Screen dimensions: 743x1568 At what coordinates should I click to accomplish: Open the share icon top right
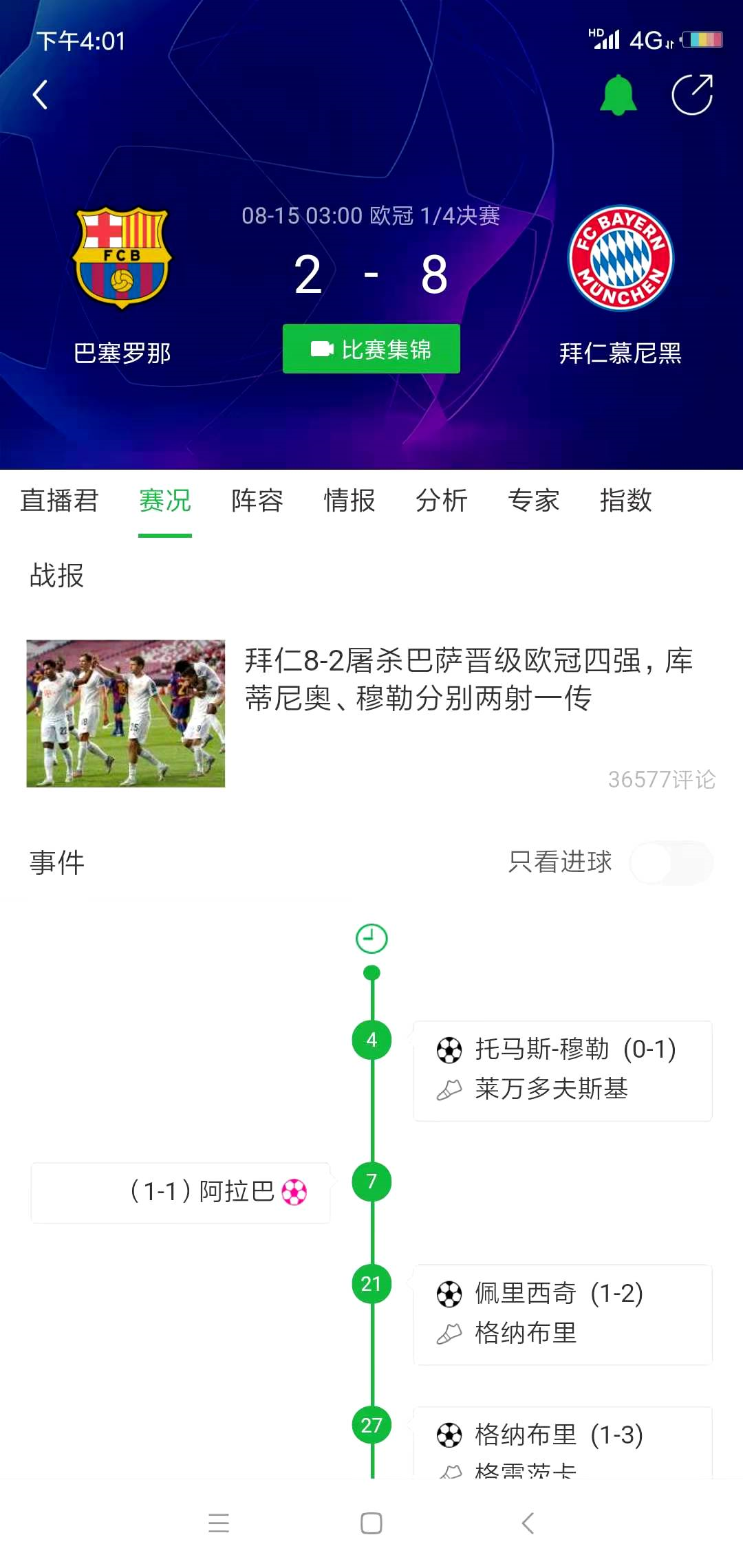point(692,94)
